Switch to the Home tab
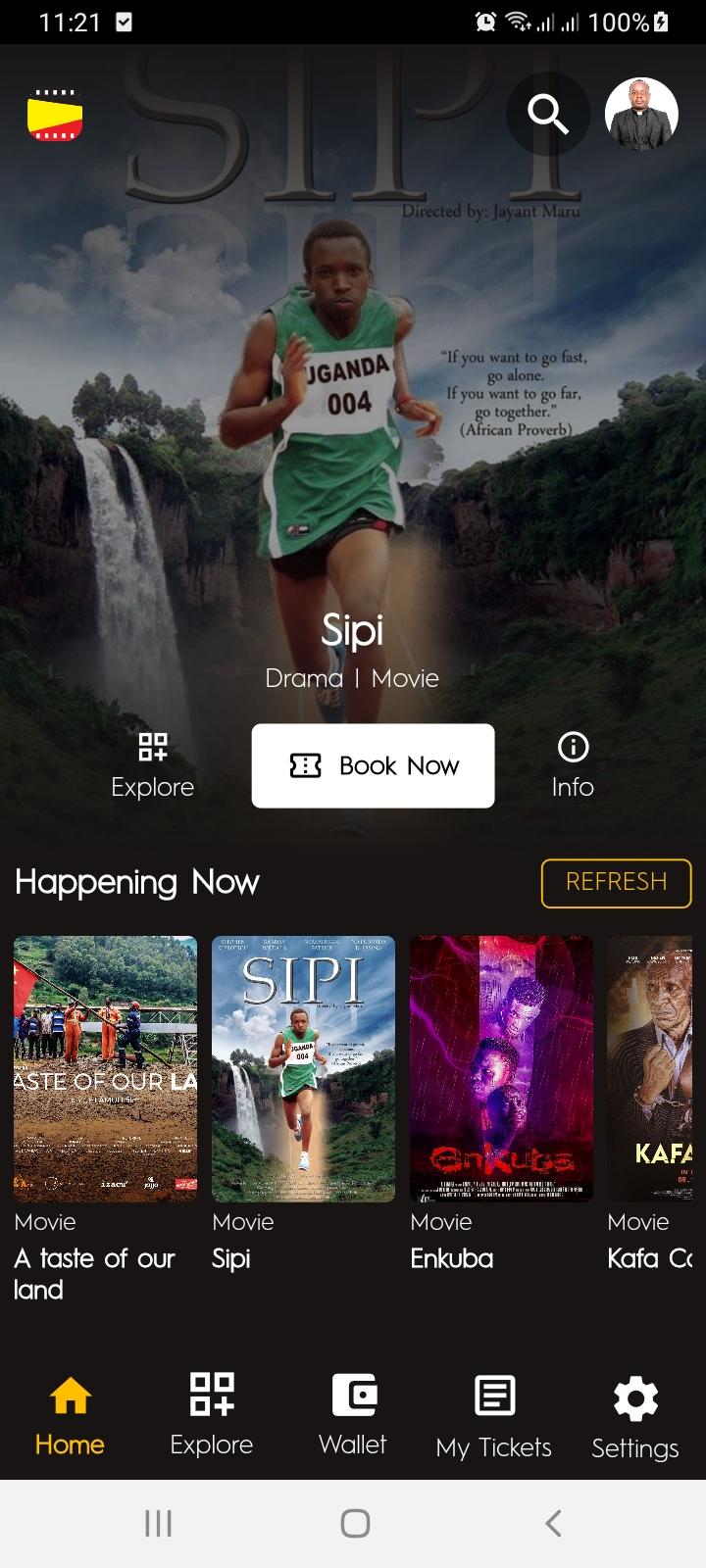The image size is (706, 1568). 70,1416
